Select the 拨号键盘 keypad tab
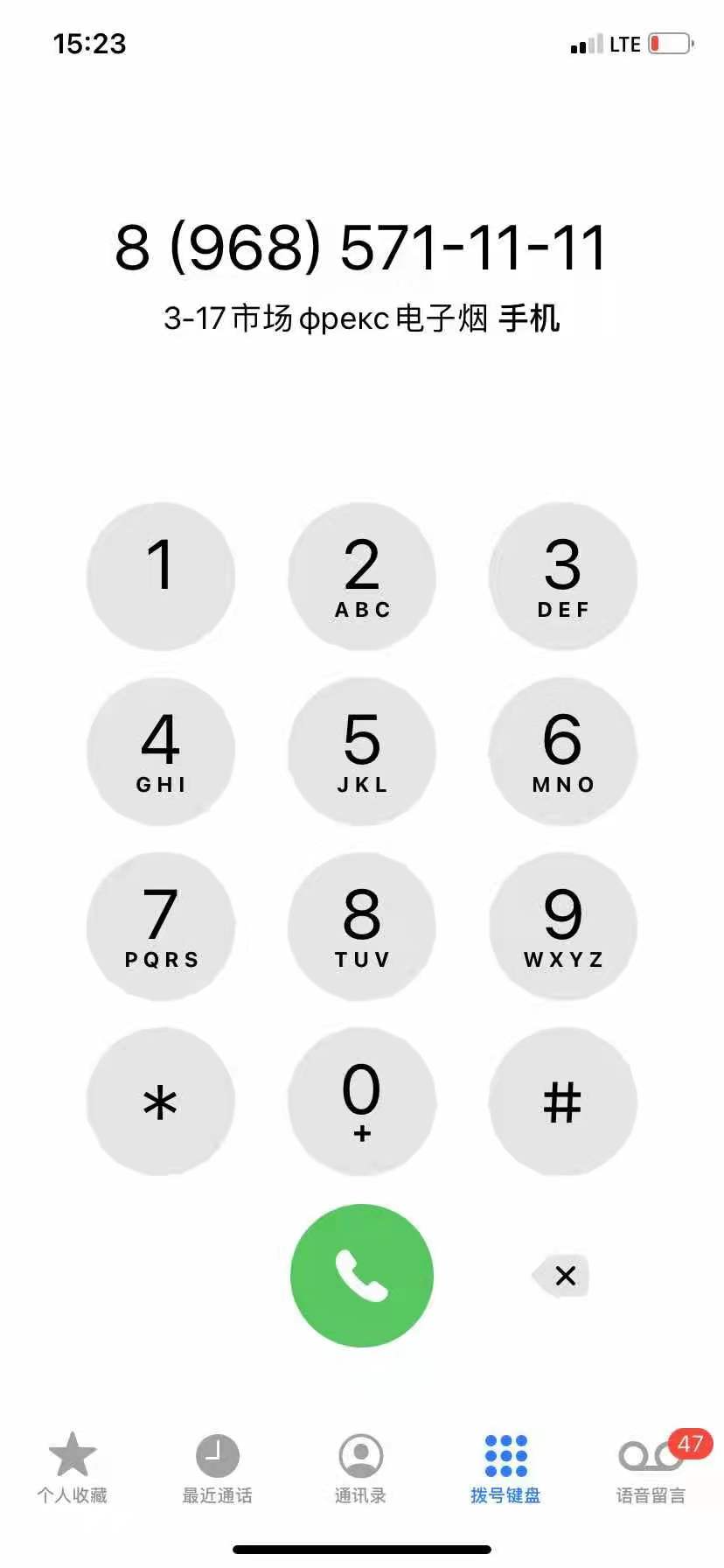 [x=505, y=1468]
